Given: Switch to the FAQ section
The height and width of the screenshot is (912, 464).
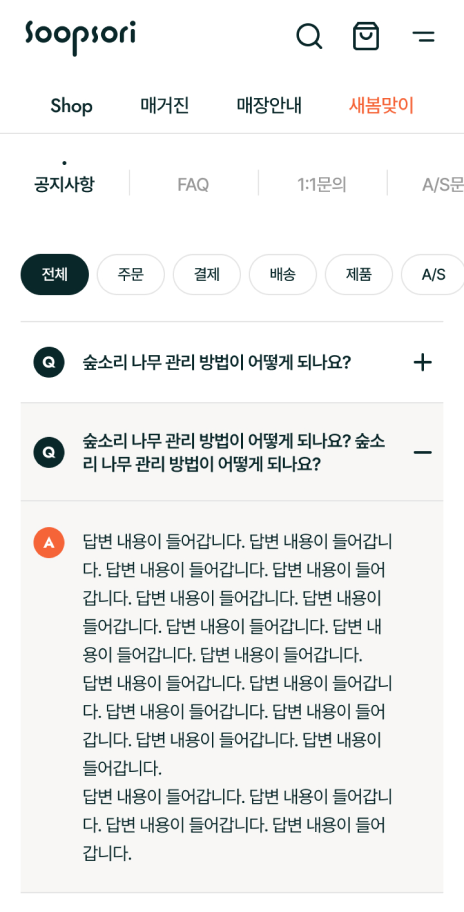Looking at the screenshot, I should tap(193, 185).
